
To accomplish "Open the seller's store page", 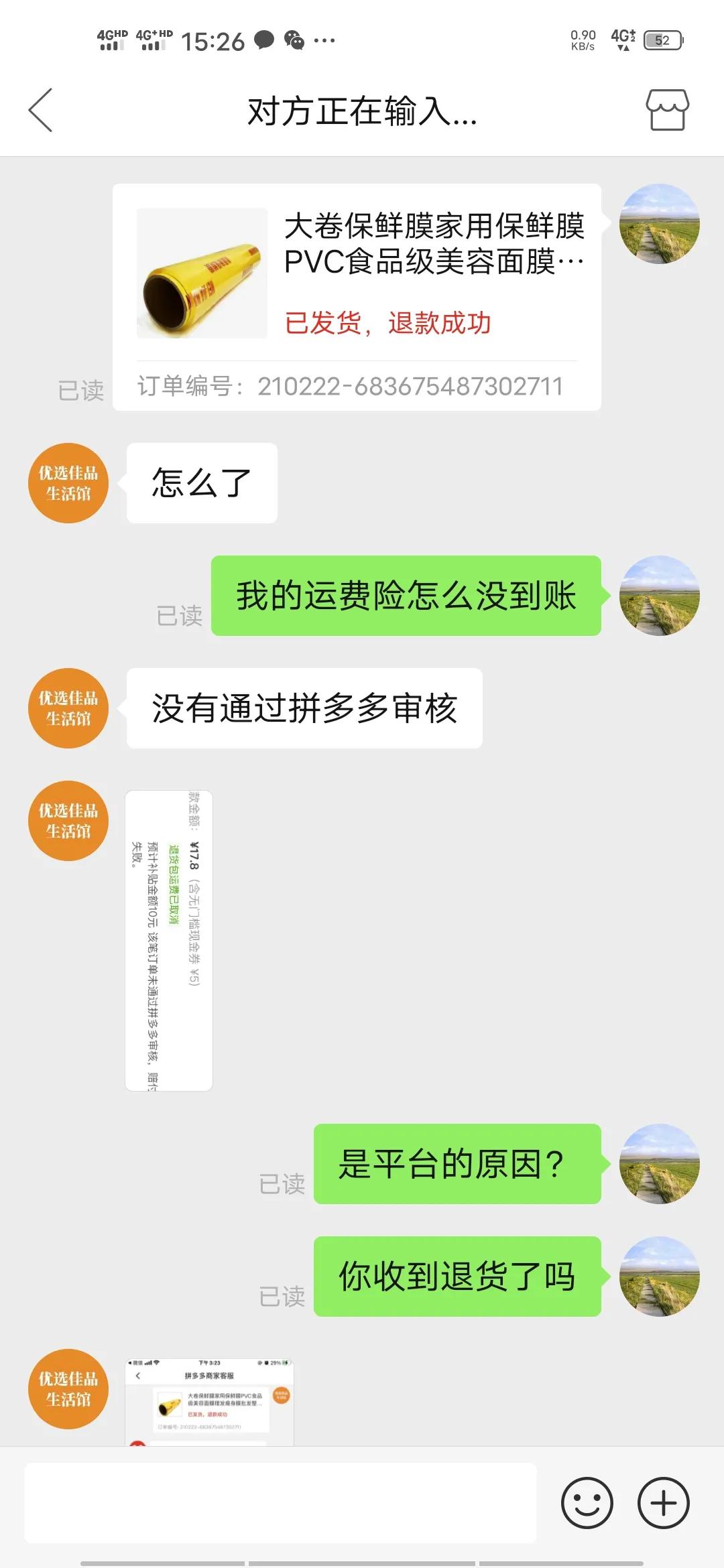I will tap(667, 110).
